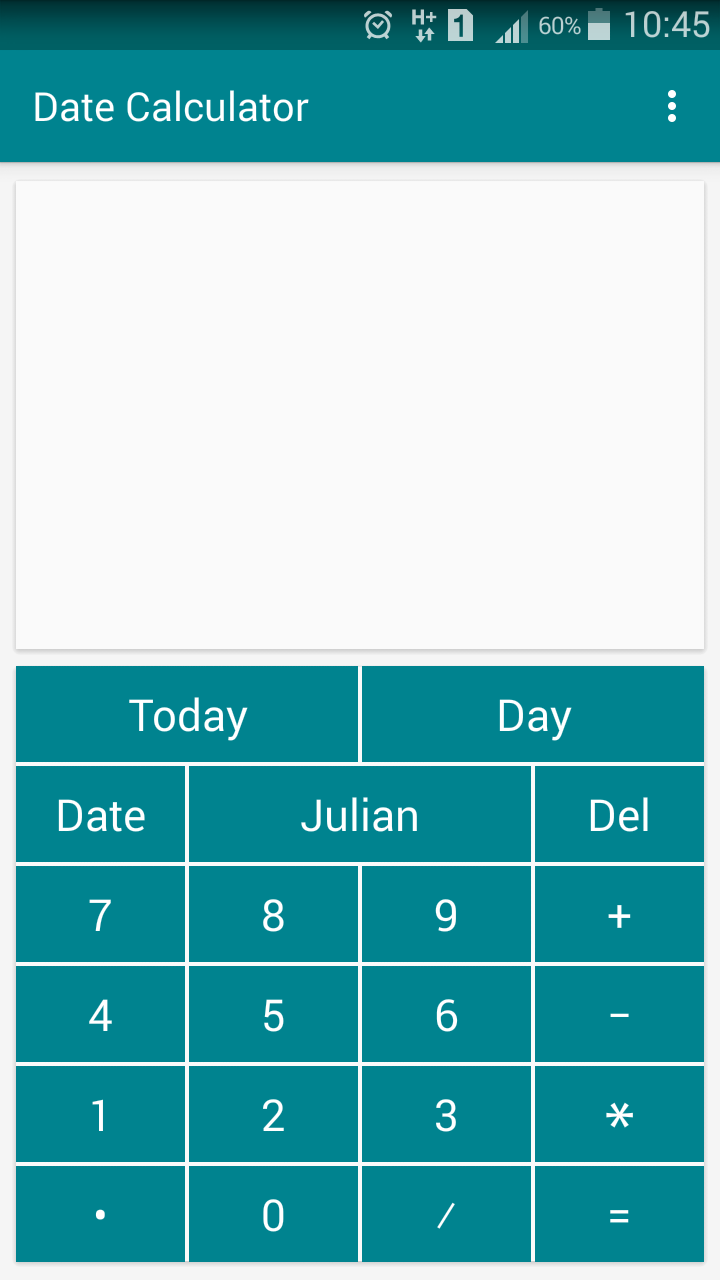Enter digit 7
This screenshot has height=1280, width=720.
[101, 915]
